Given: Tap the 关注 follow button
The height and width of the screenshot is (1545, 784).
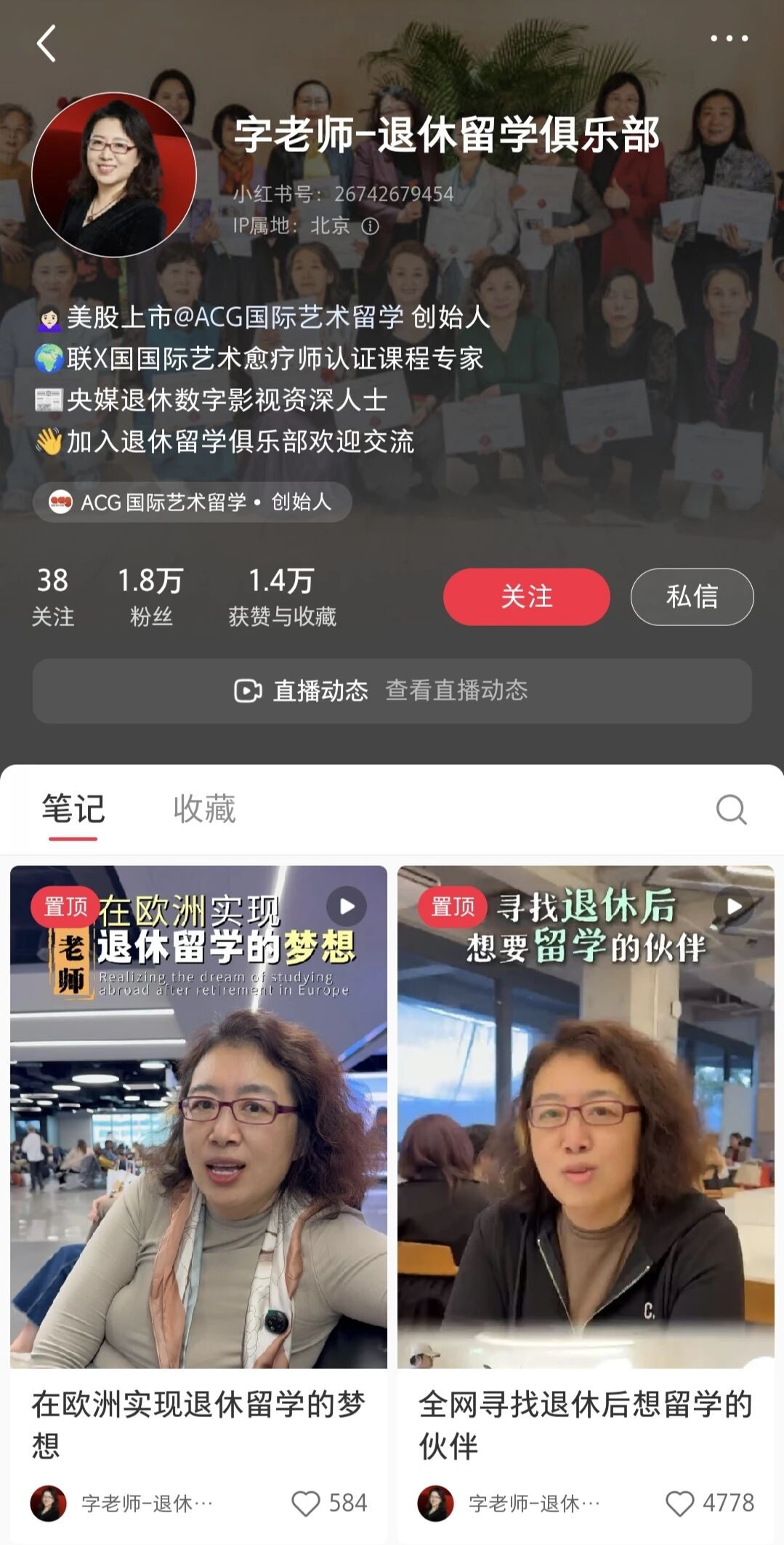Looking at the screenshot, I should [526, 597].
